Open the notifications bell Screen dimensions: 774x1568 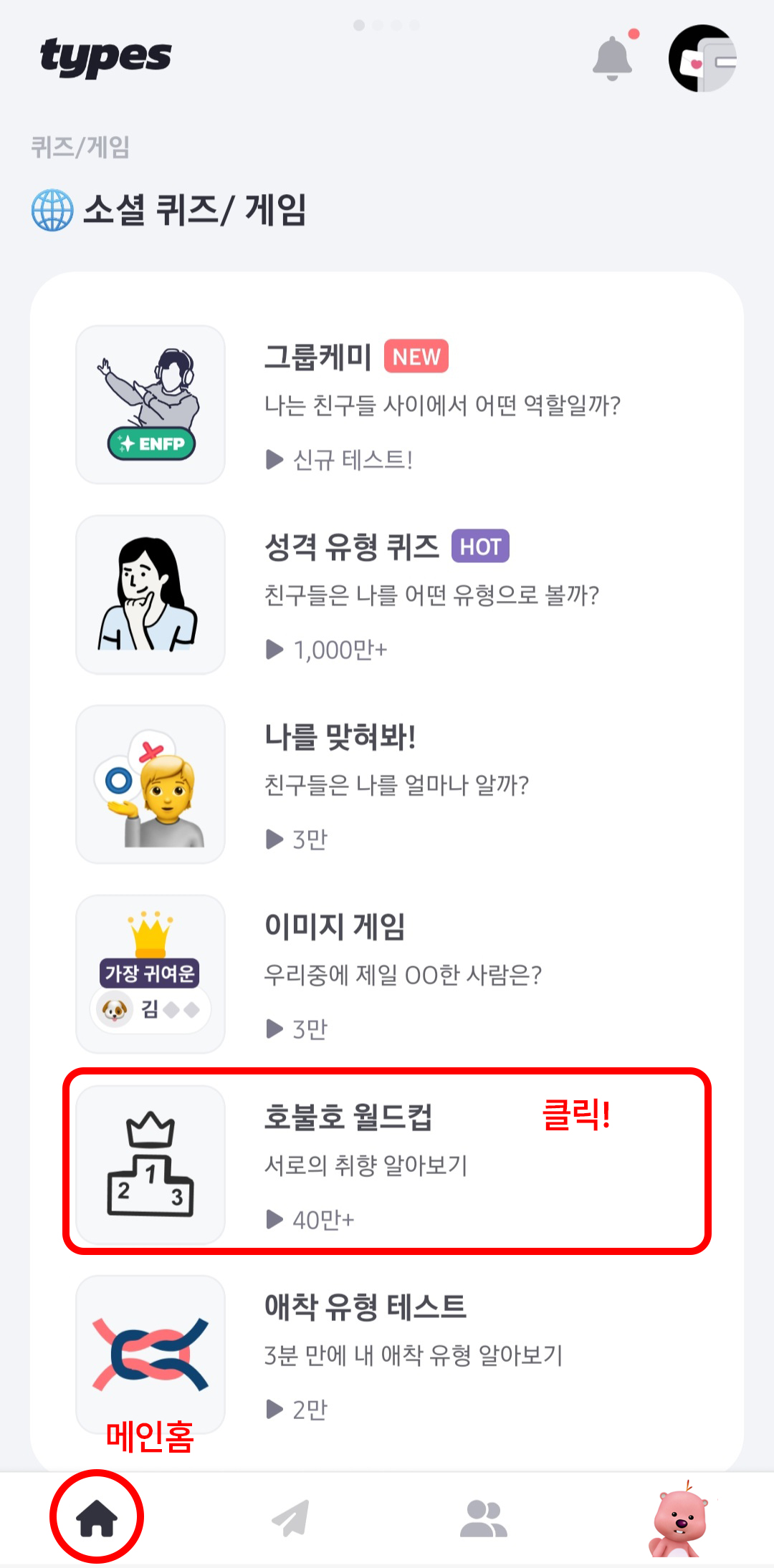click(612, 58)
